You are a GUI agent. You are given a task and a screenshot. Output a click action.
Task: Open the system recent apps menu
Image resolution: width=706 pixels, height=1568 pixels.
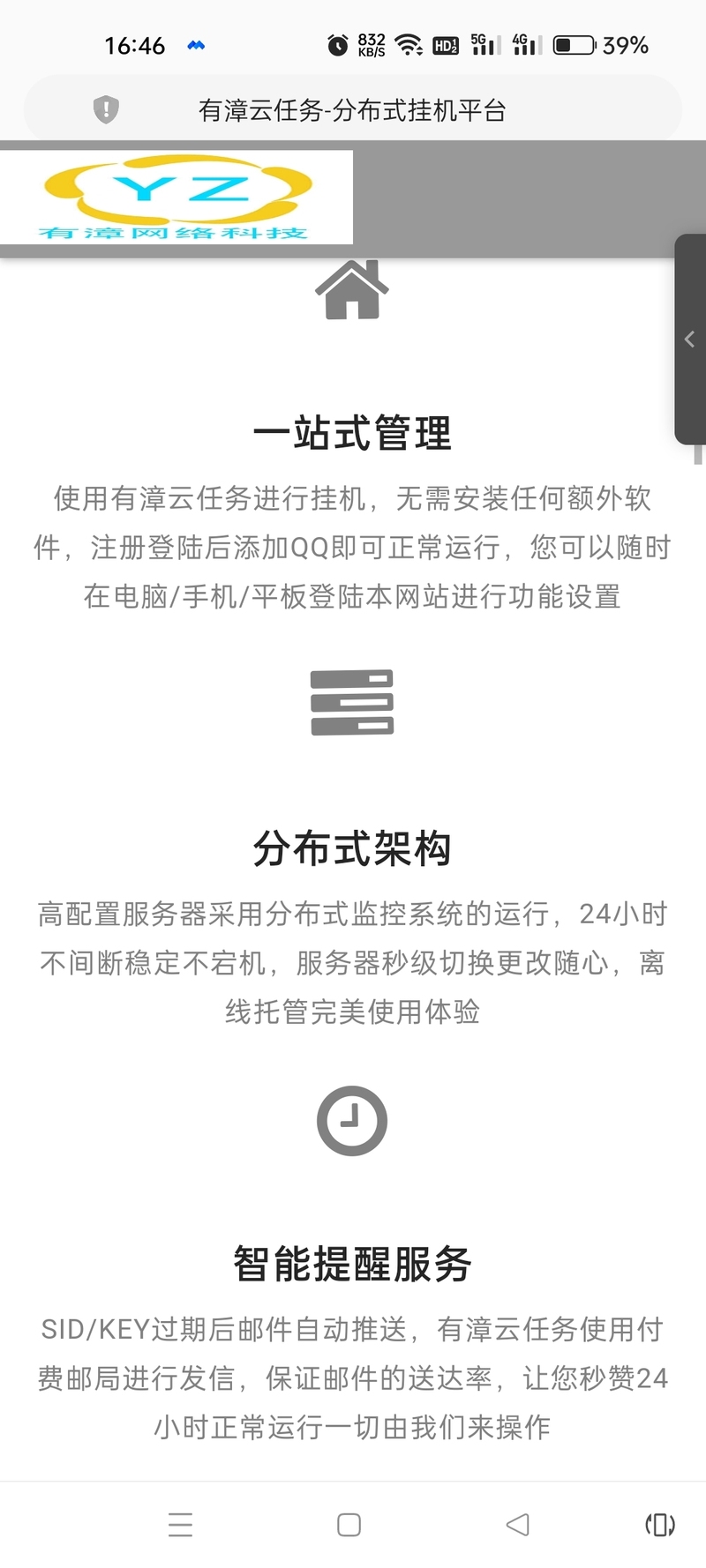180,1525
